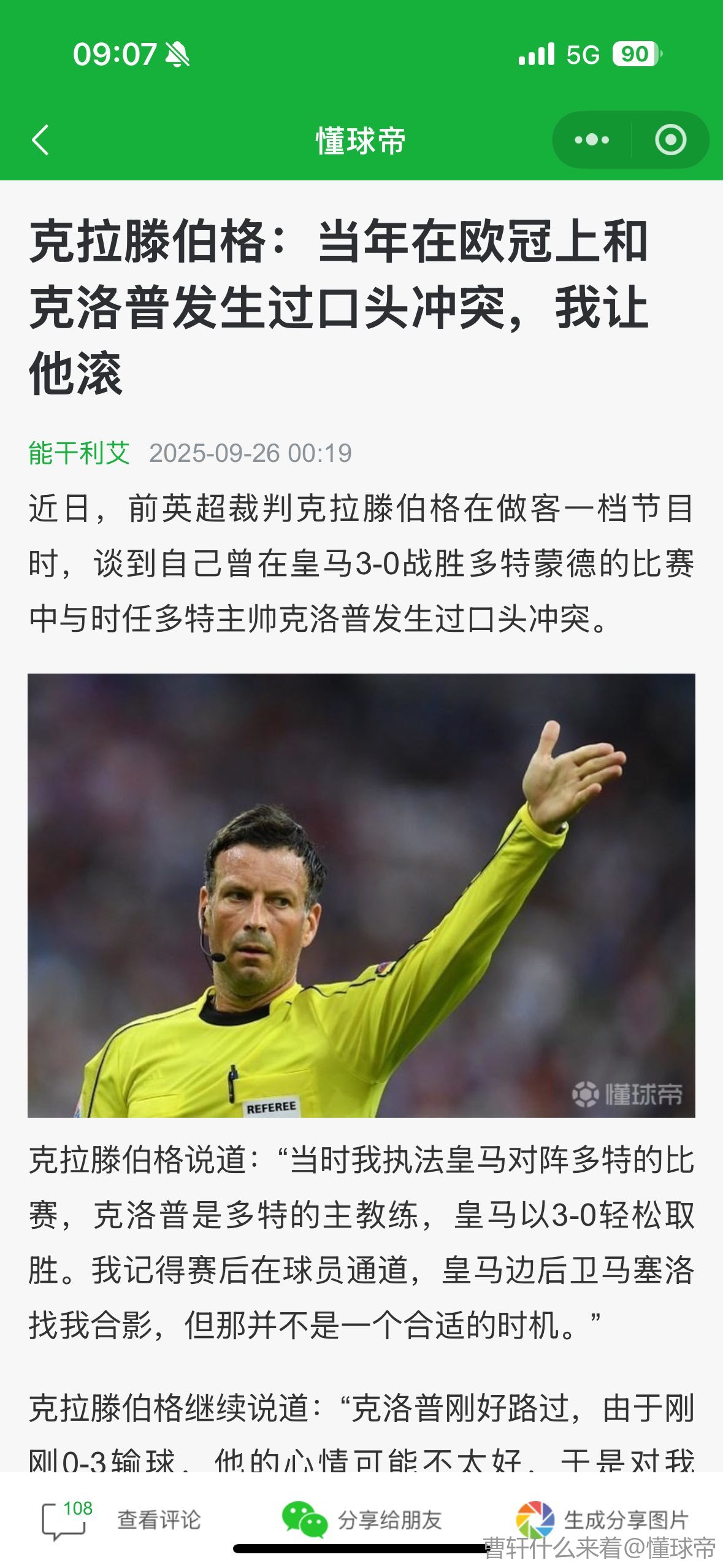
Task: Open the three-dot mini program menu
Action: (x=591, y=140)
